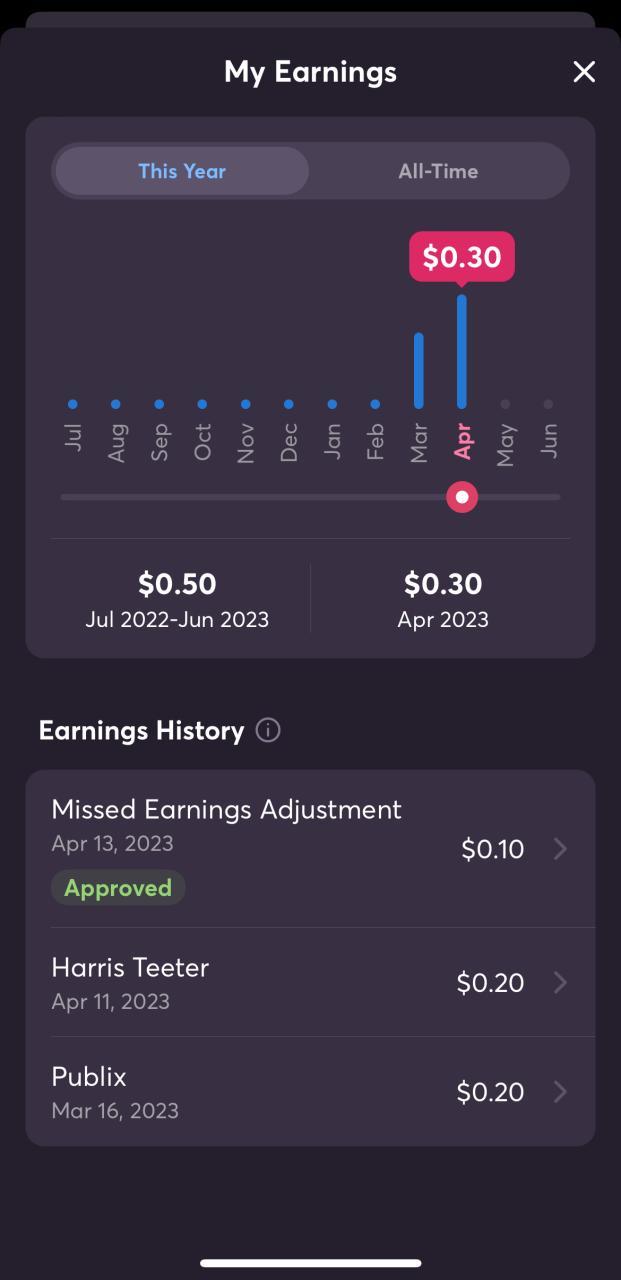Show info about Earnings History

coord(268,730)
